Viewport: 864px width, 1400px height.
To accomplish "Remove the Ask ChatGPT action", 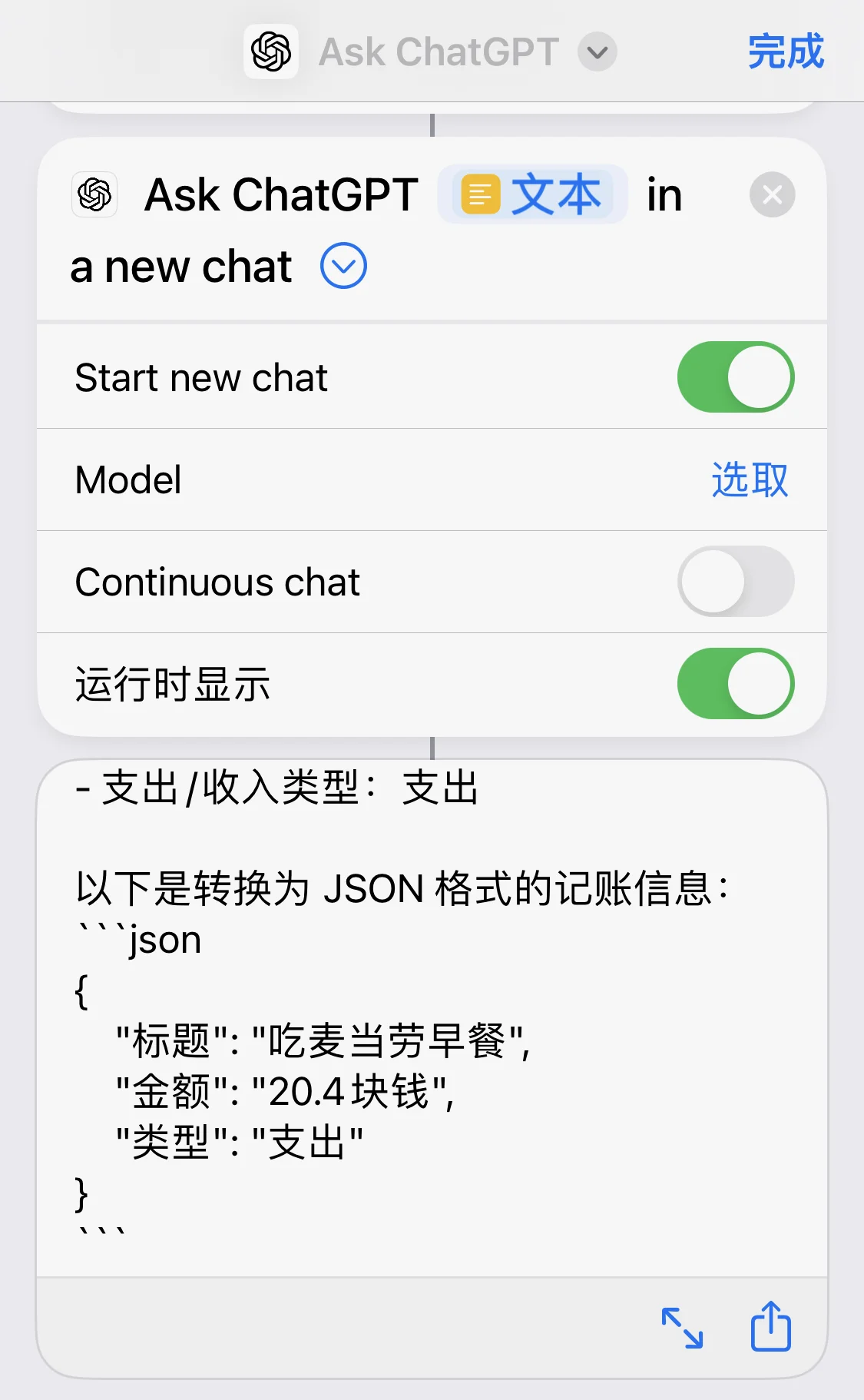I will [x=772, y=194].
